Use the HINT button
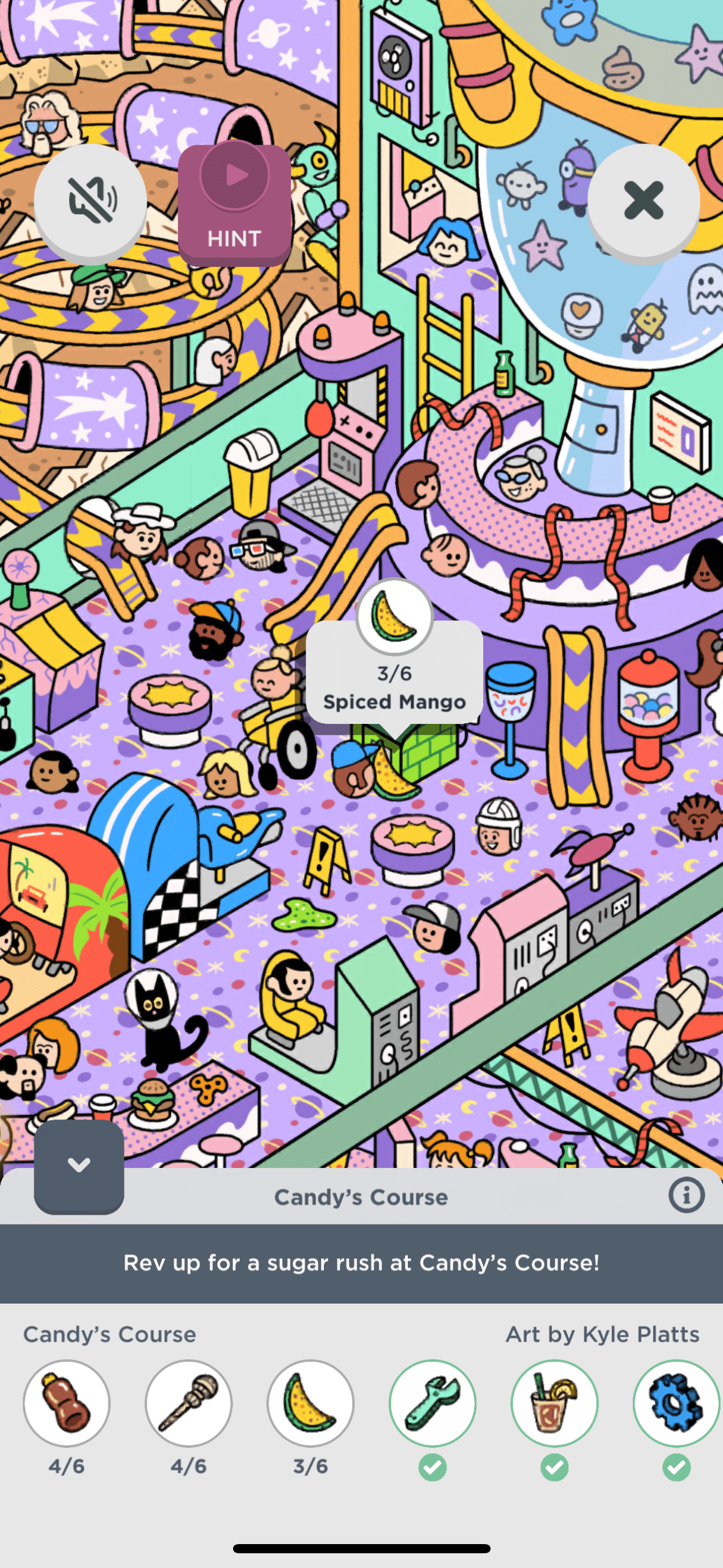Image resolution: width=723 pixels, height=1568 pixels. coord(234,204)
